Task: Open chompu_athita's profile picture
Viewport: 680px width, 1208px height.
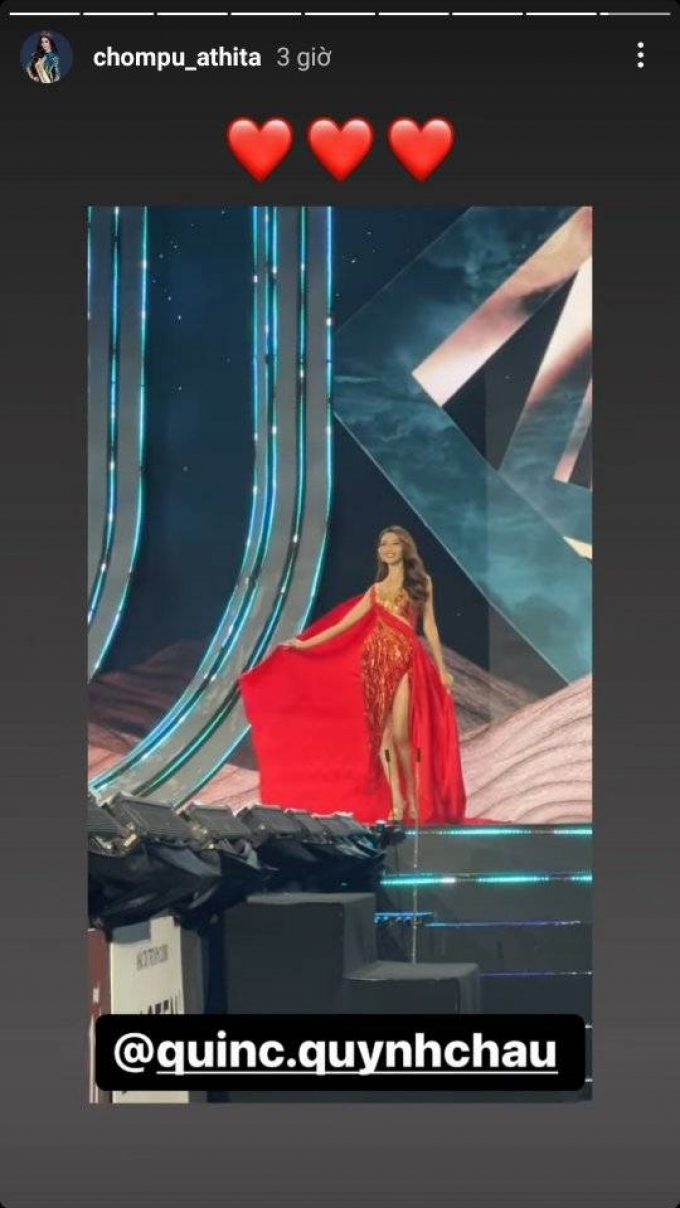Action: (x=46, y=57)
